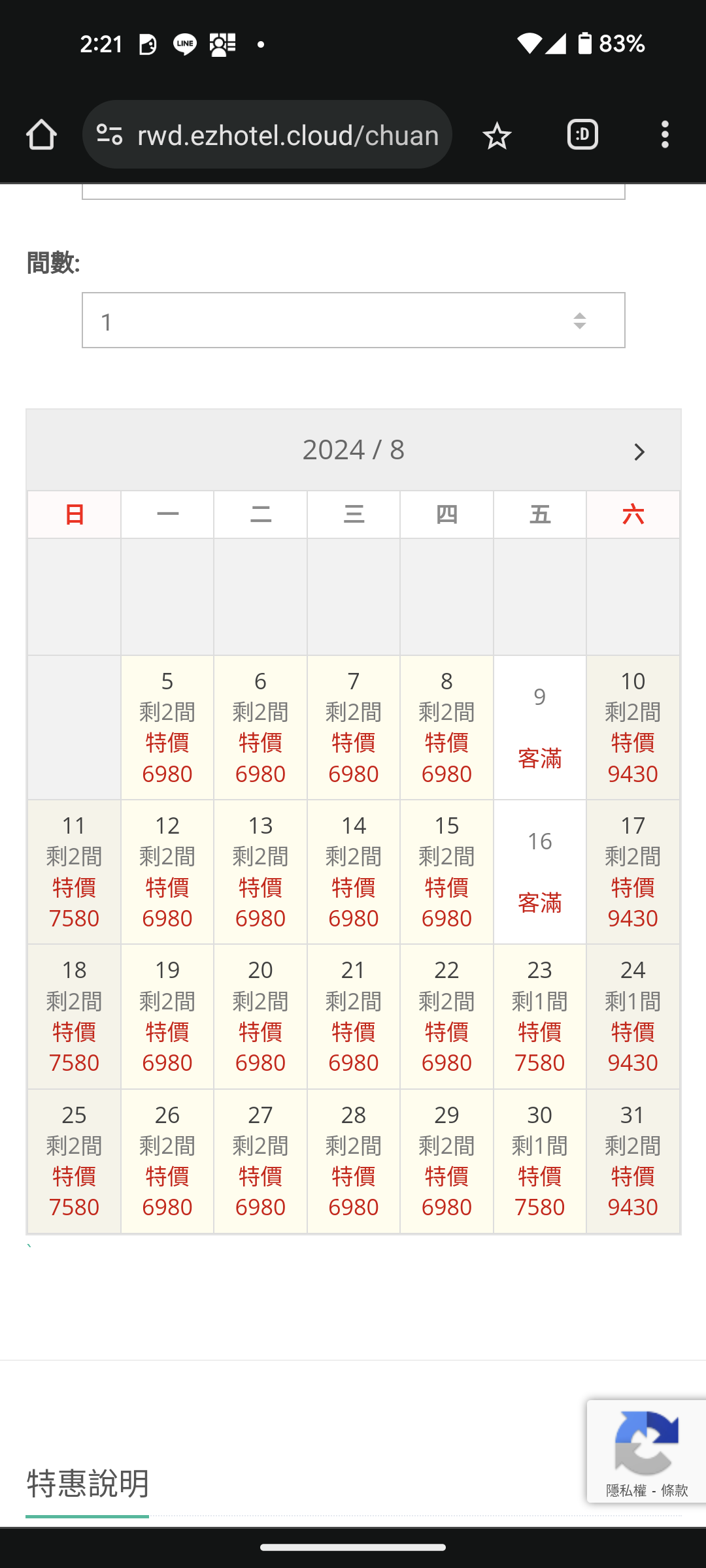Pick August 31 priced at 9430

click(633, 1161)
